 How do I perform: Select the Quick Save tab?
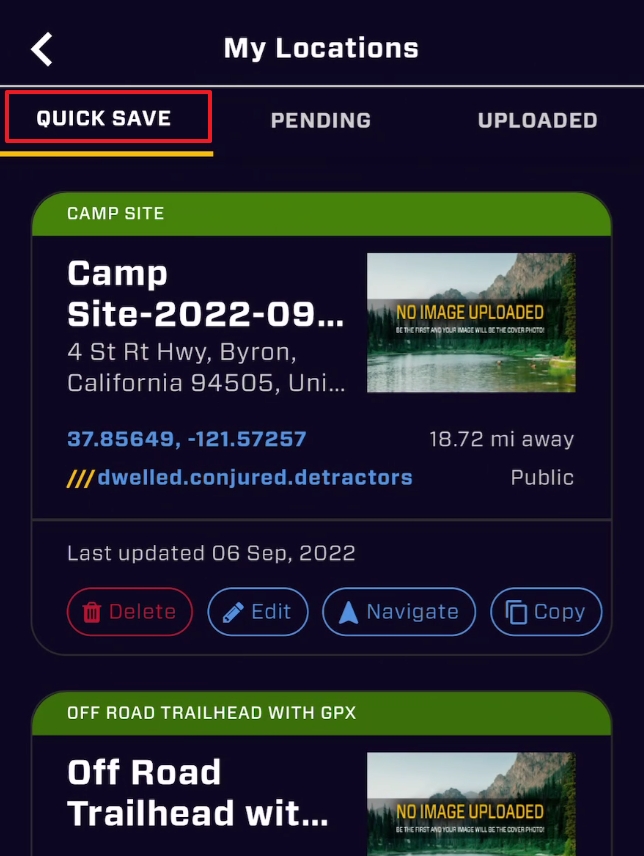(104, 118)
